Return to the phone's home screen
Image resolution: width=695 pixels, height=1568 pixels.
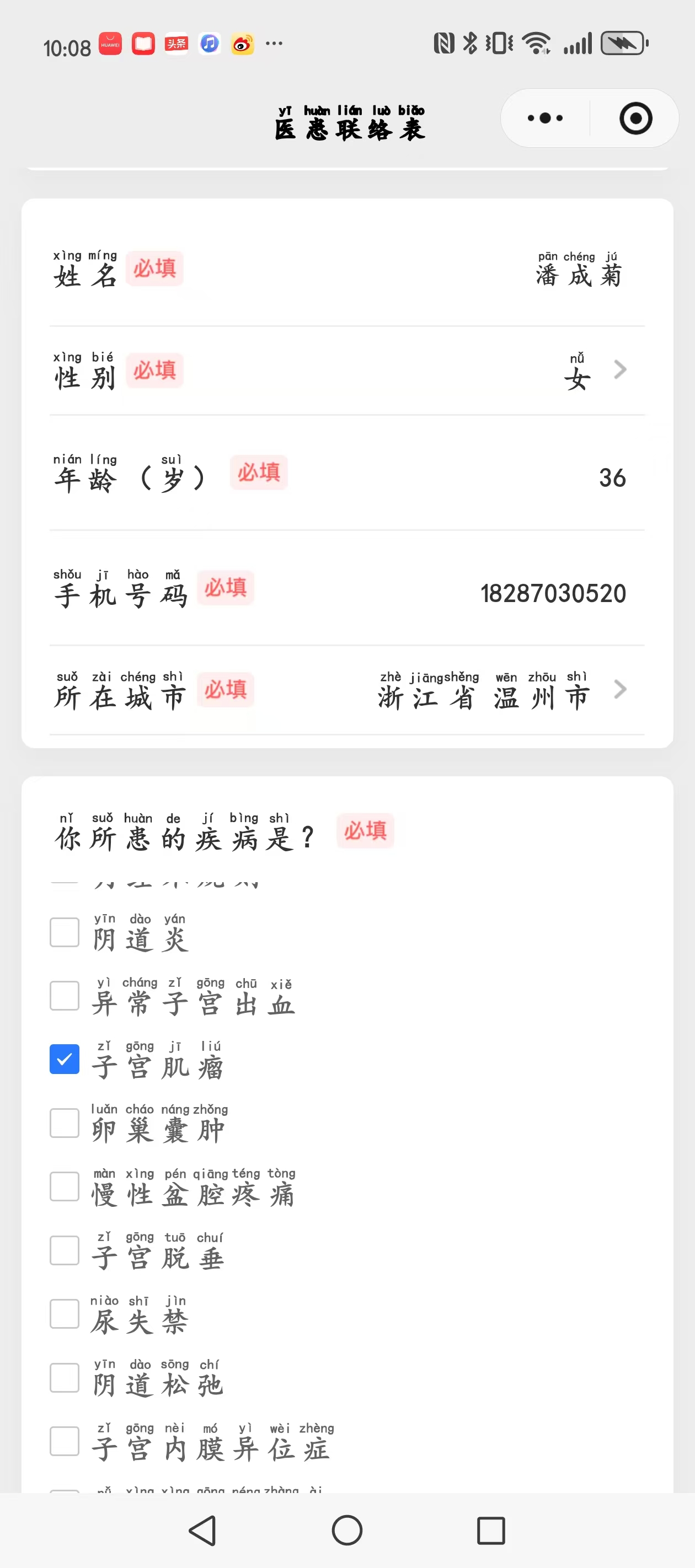point(347,1531)
